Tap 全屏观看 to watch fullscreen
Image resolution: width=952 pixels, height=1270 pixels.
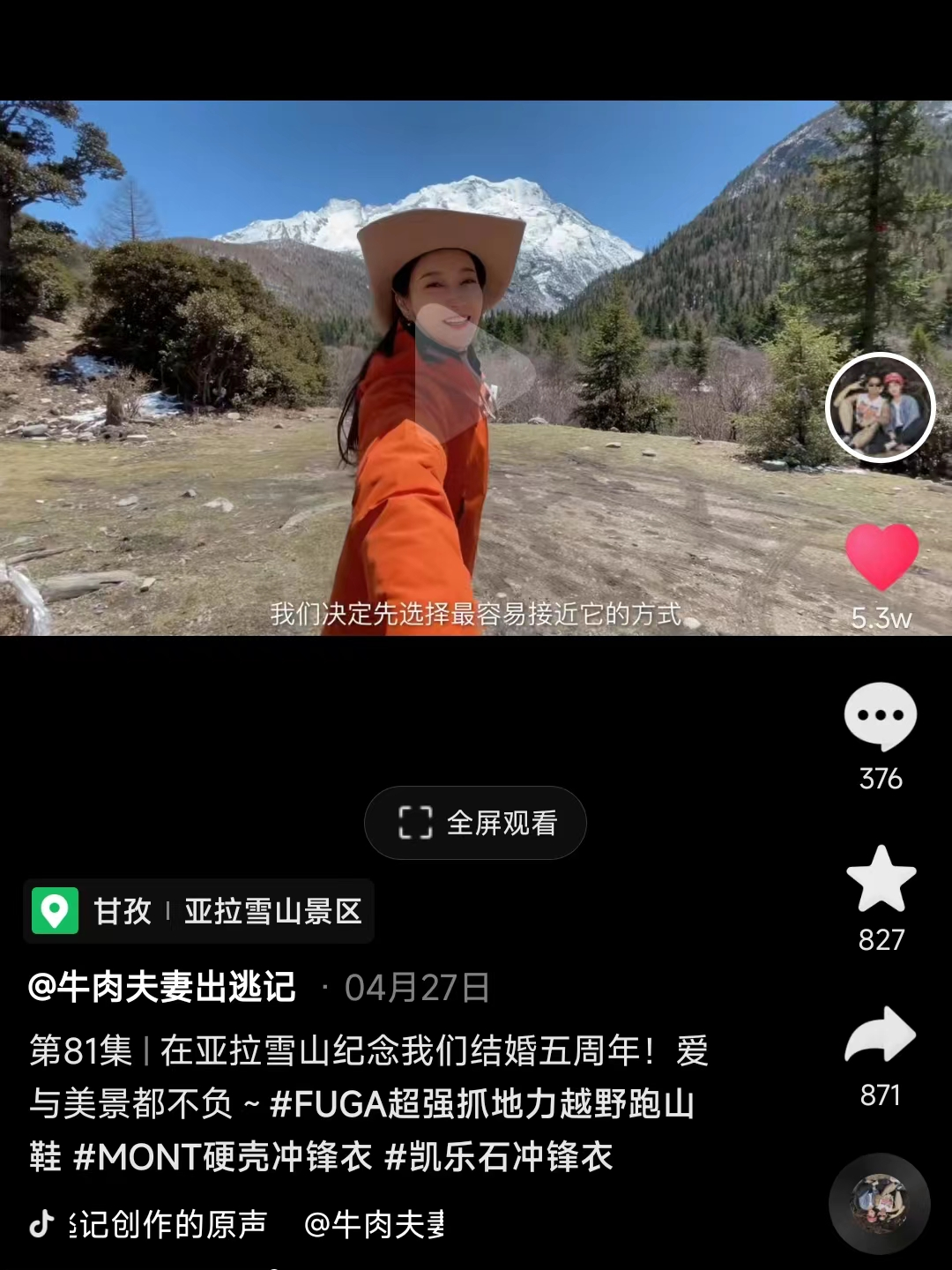[x=476, y=823]
